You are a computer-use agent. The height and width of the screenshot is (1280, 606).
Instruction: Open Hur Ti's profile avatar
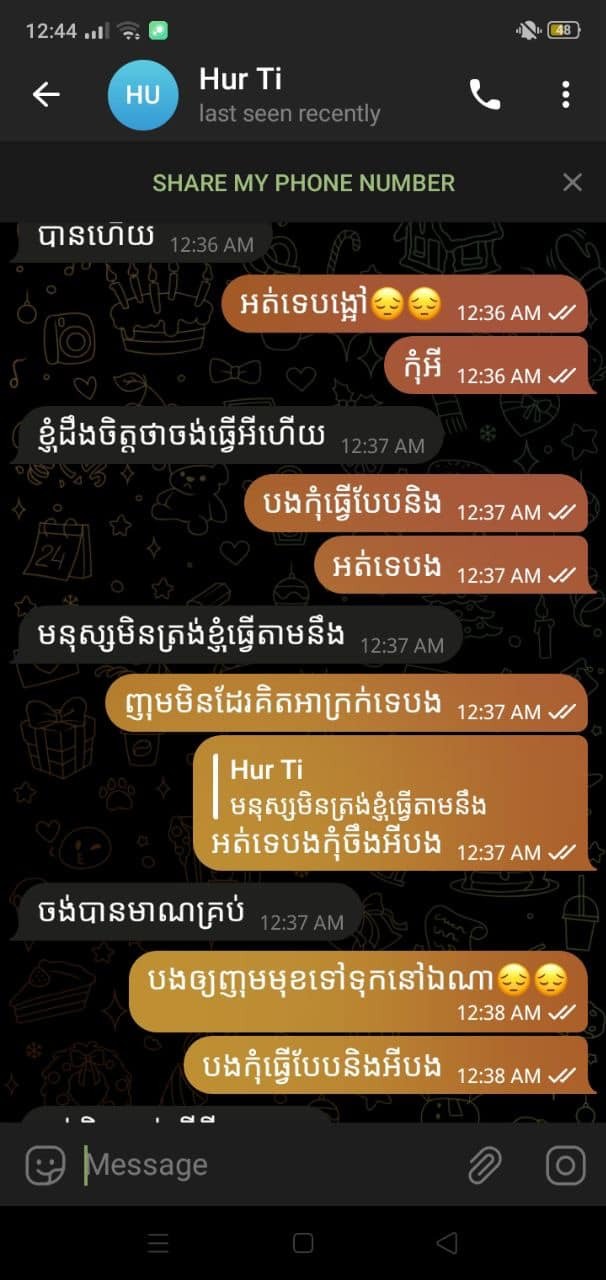coord(142,95)
